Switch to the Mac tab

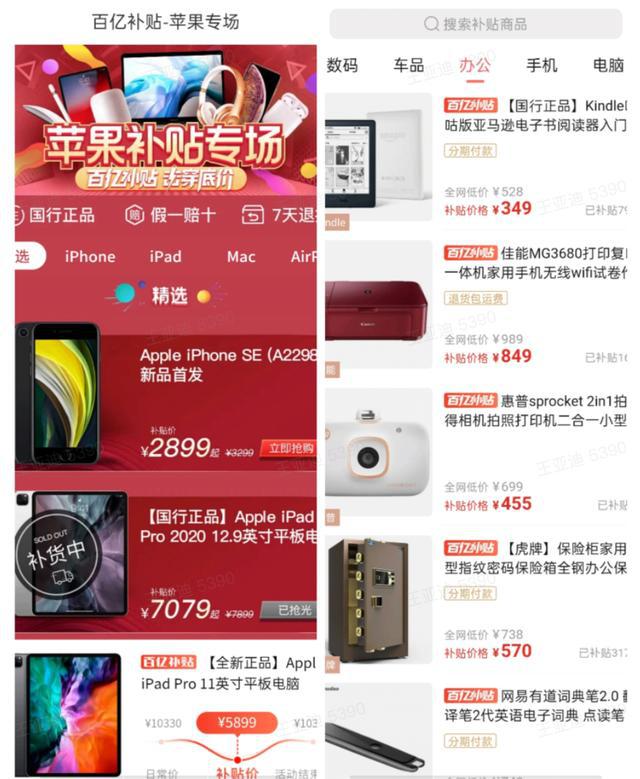(241, 257)
